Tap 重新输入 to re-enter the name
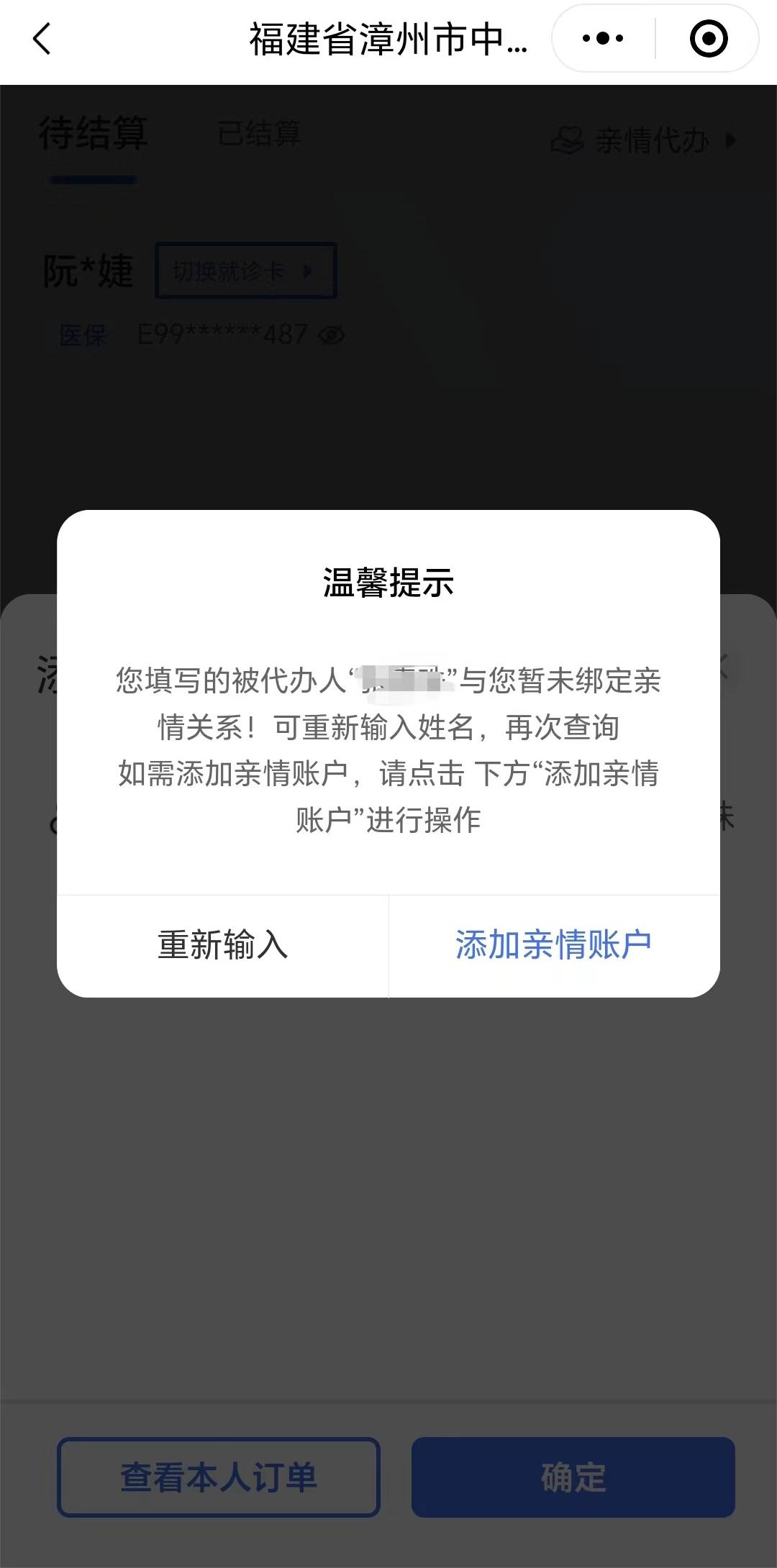 [x=223, y=945]
